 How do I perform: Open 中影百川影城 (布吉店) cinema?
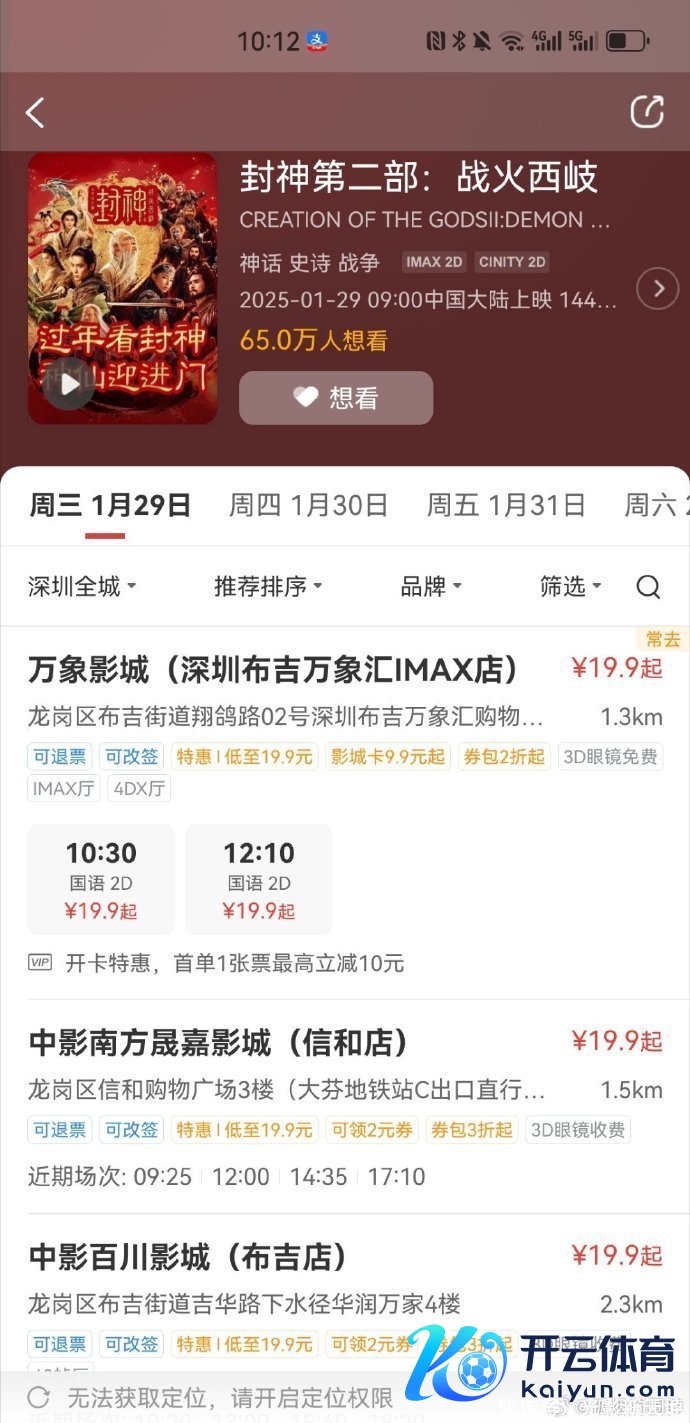188,1255
